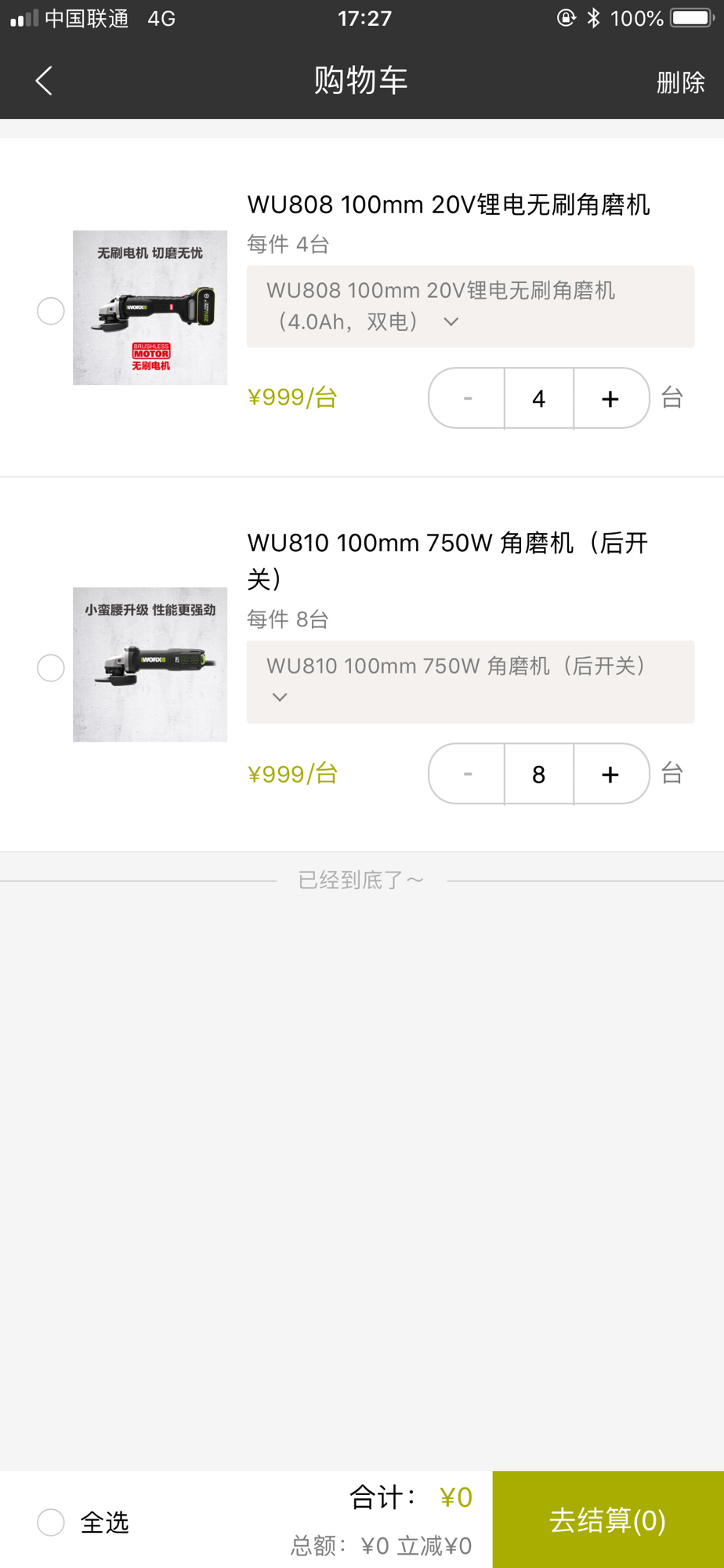The image size is (724, 1568).
Task: Select the WU808 angle grinder item
Action: [x=51, y=311]
